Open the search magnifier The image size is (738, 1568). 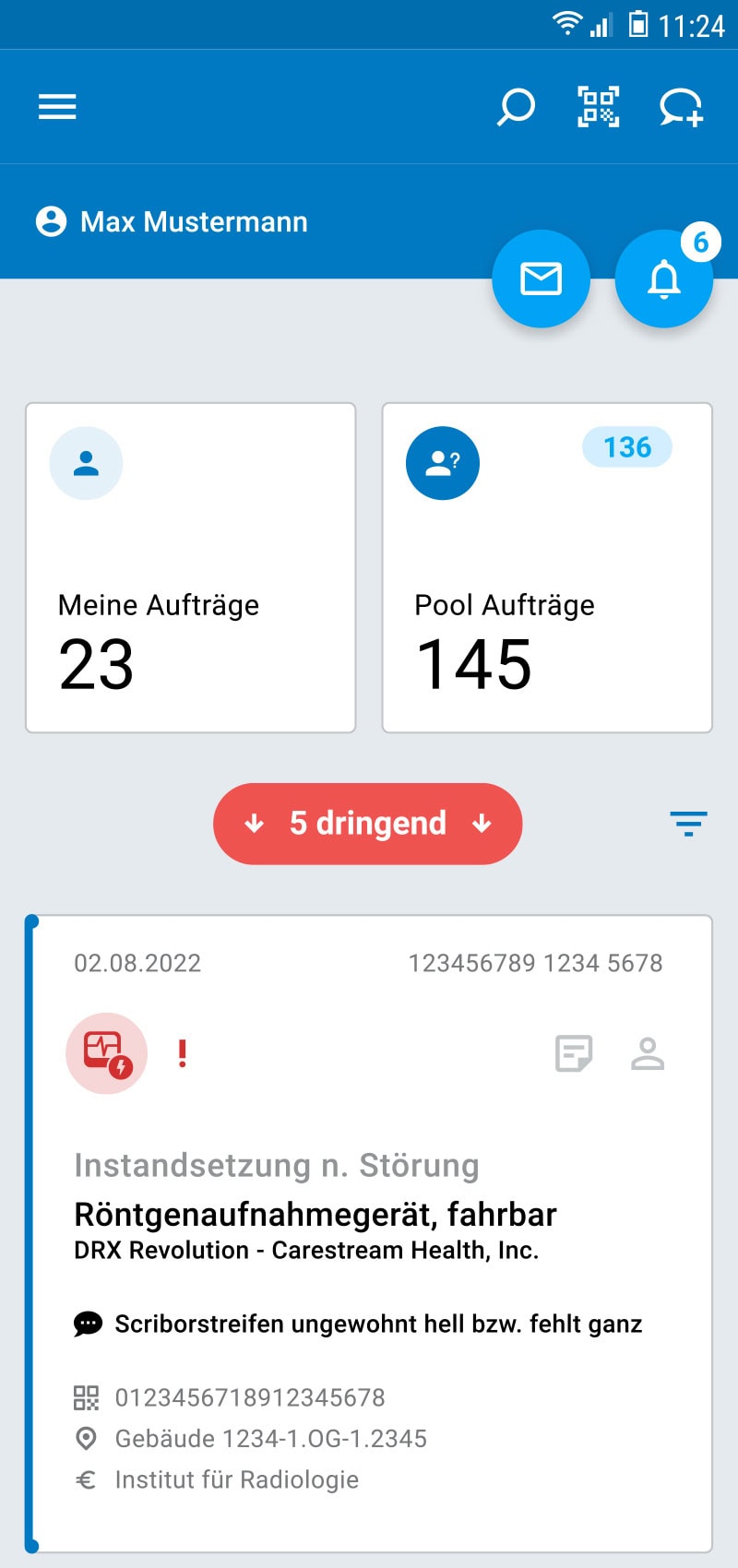point(516,107)
